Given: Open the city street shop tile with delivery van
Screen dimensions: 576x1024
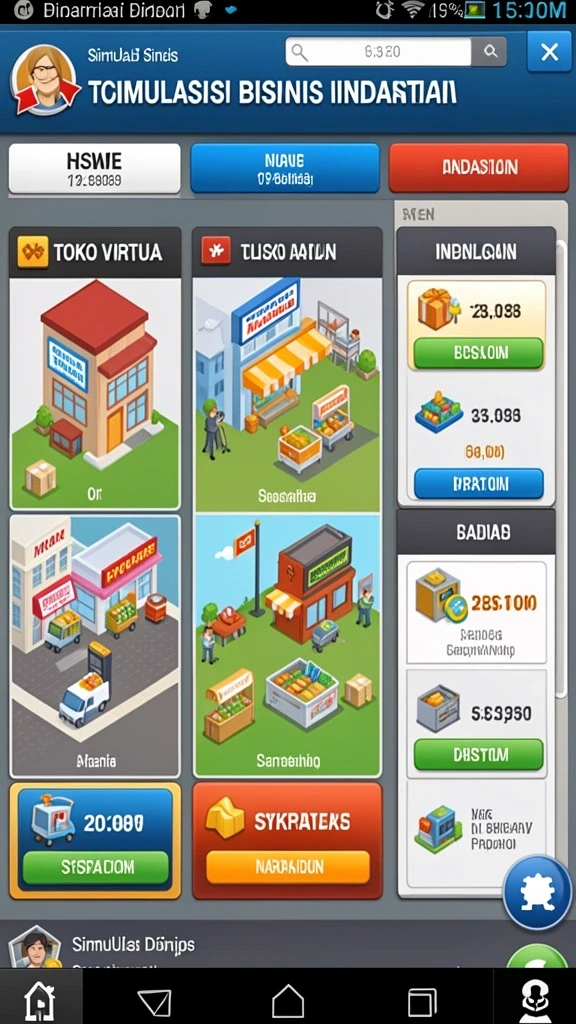Looking at the screenshot, I should tap(95, 647).
